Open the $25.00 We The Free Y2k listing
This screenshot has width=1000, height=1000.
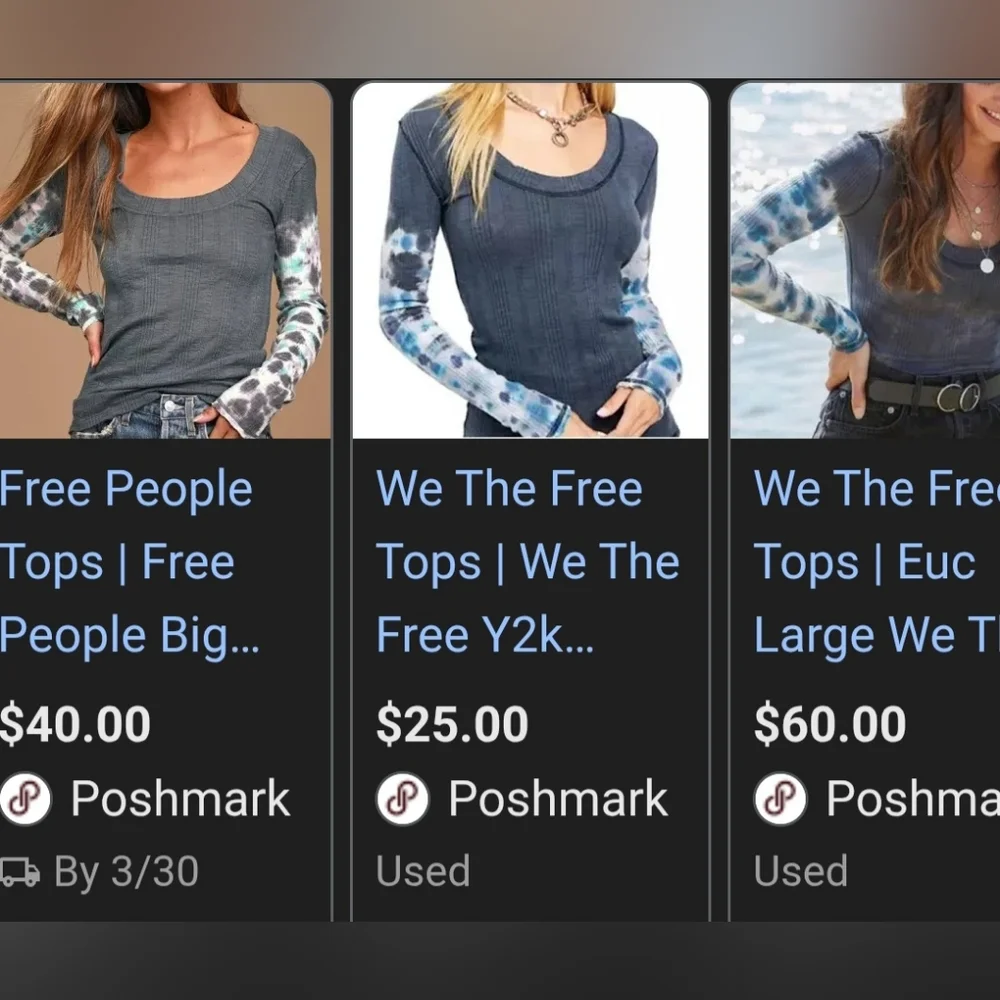point(527,562)
